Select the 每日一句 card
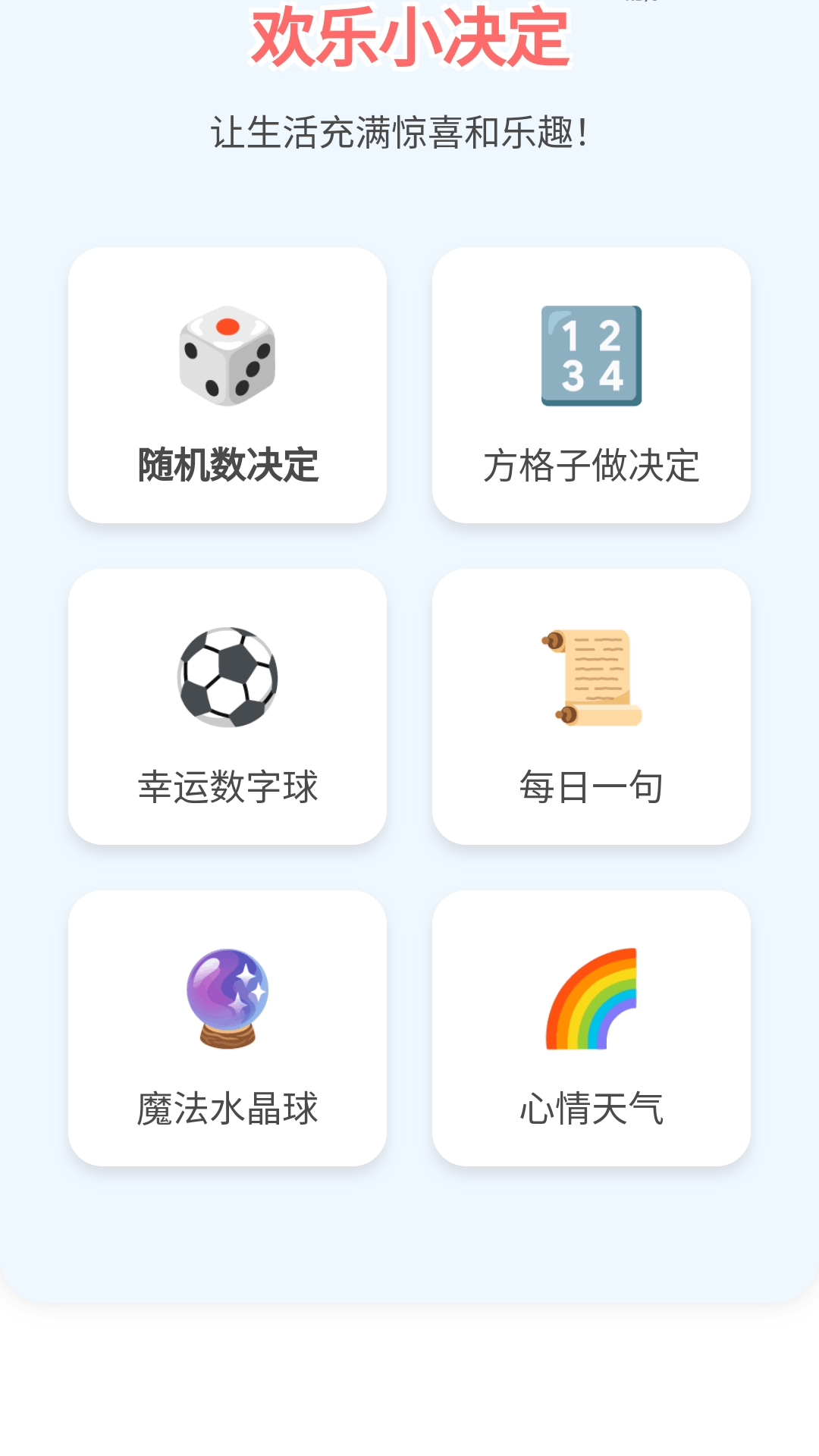The height and width of the screenshot is (1456, 819). click(x=591, y=705)
